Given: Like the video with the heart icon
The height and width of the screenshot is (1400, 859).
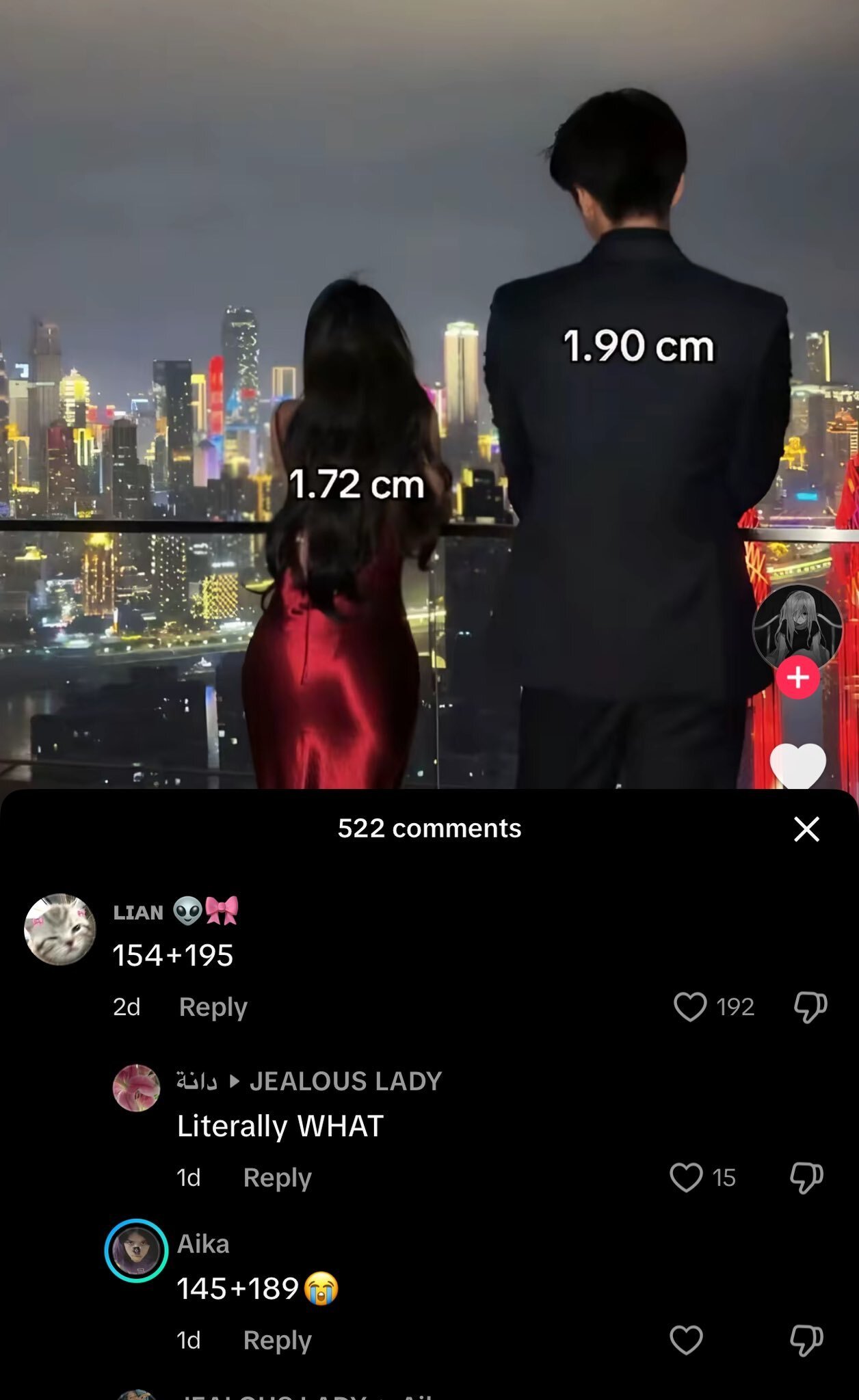Looking at the screenshot, I should [798, 766].
